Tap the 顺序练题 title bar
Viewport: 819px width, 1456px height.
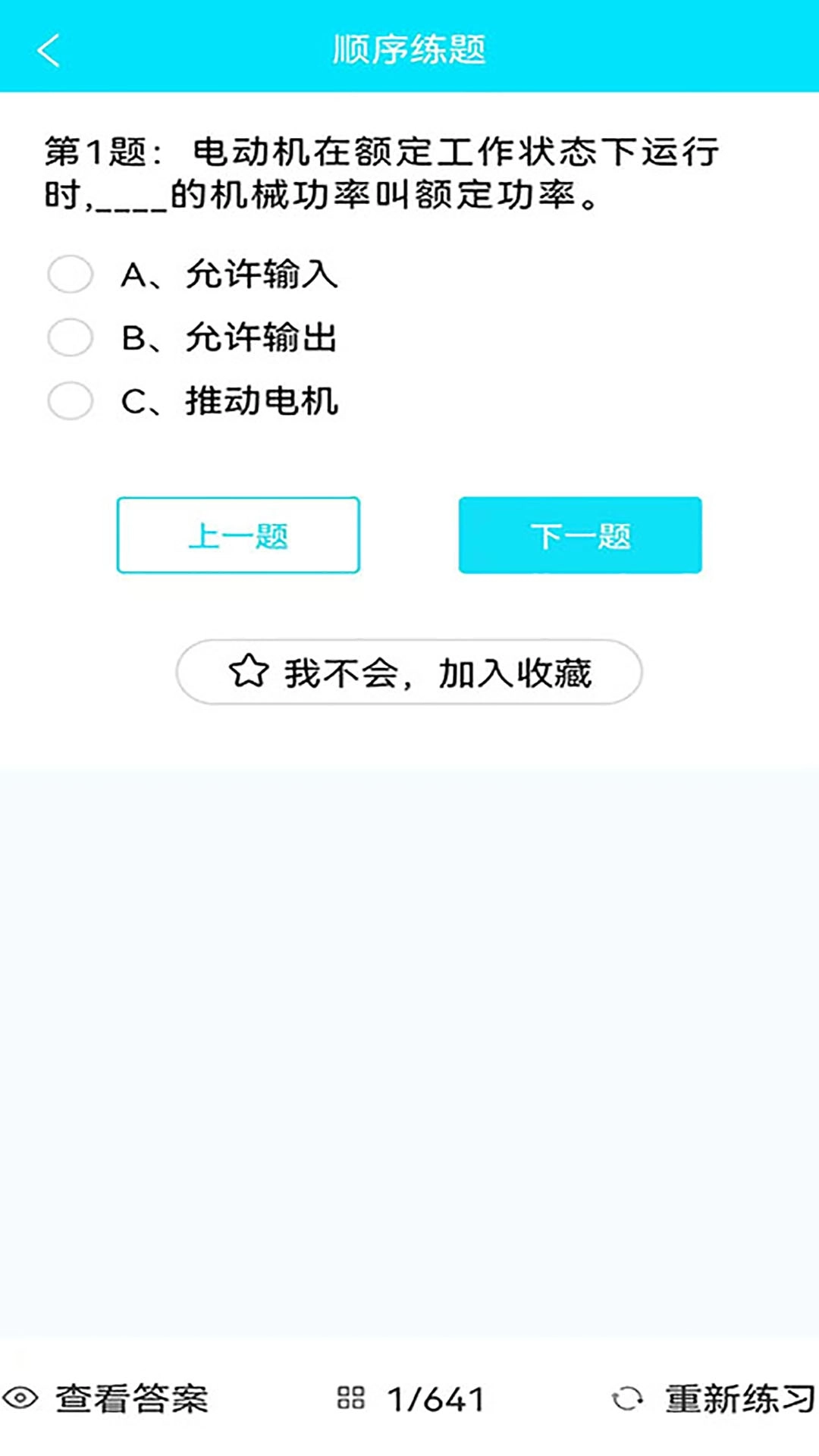[409, 47]
